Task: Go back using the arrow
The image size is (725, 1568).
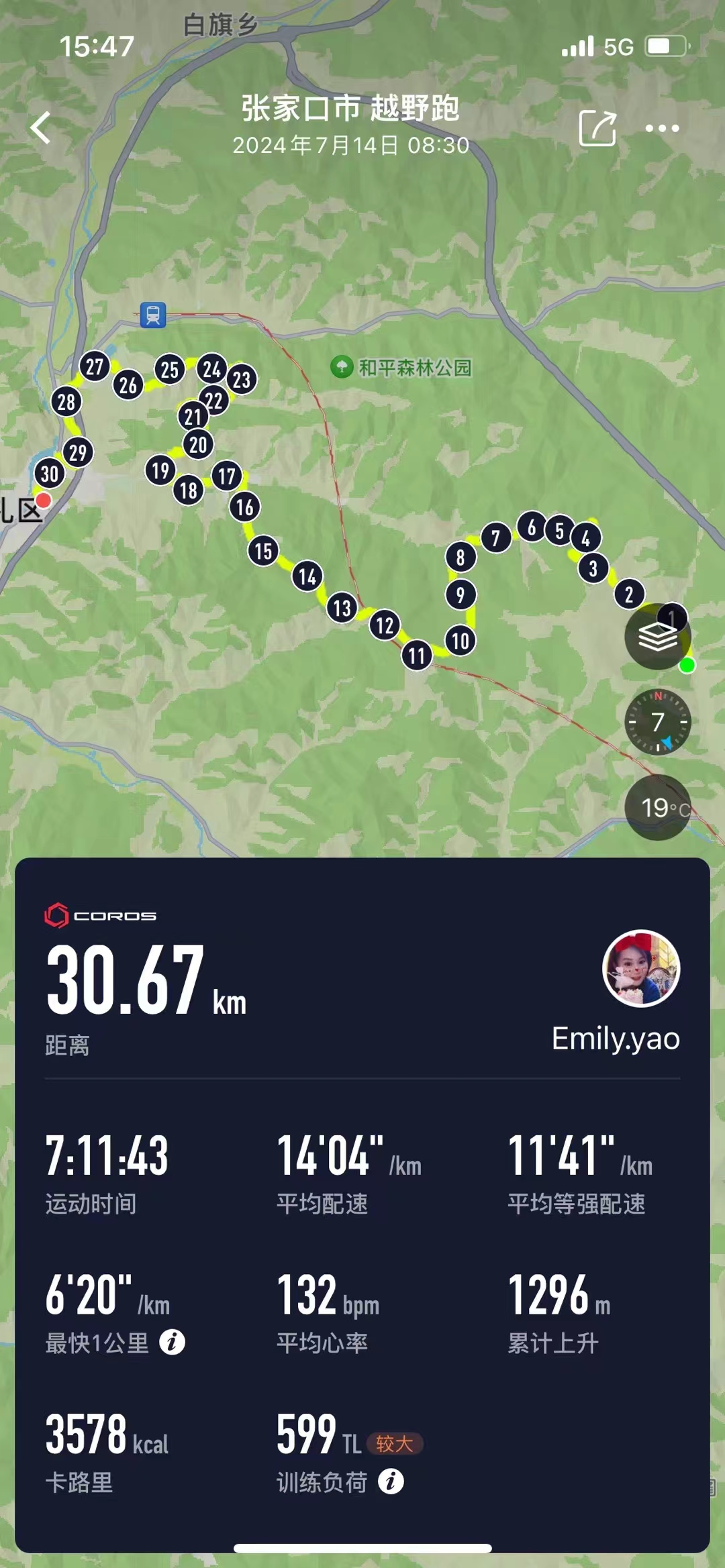Action: click(x=42, y=127)
